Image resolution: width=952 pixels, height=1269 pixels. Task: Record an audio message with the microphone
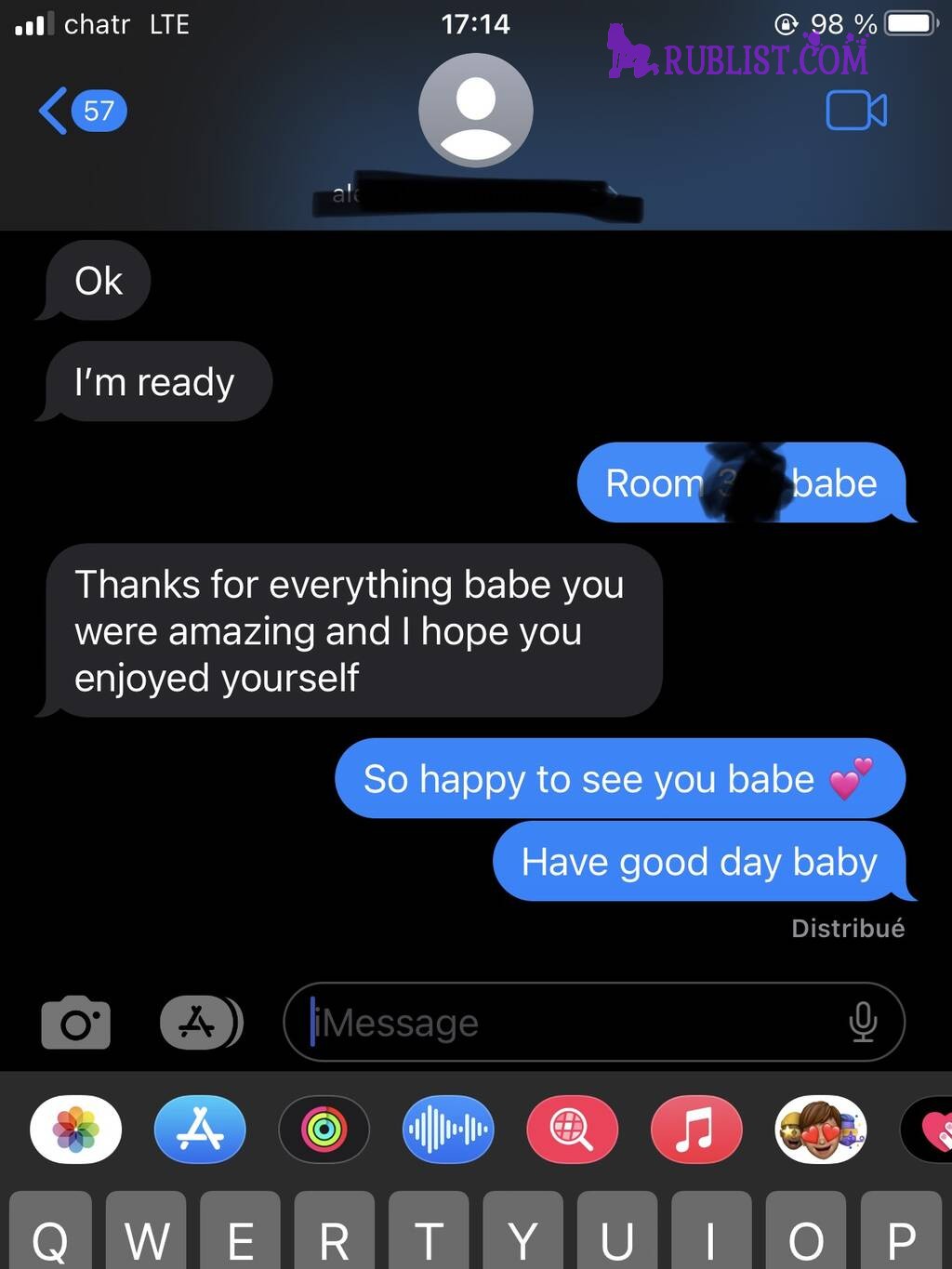[x=862, y=1022]
